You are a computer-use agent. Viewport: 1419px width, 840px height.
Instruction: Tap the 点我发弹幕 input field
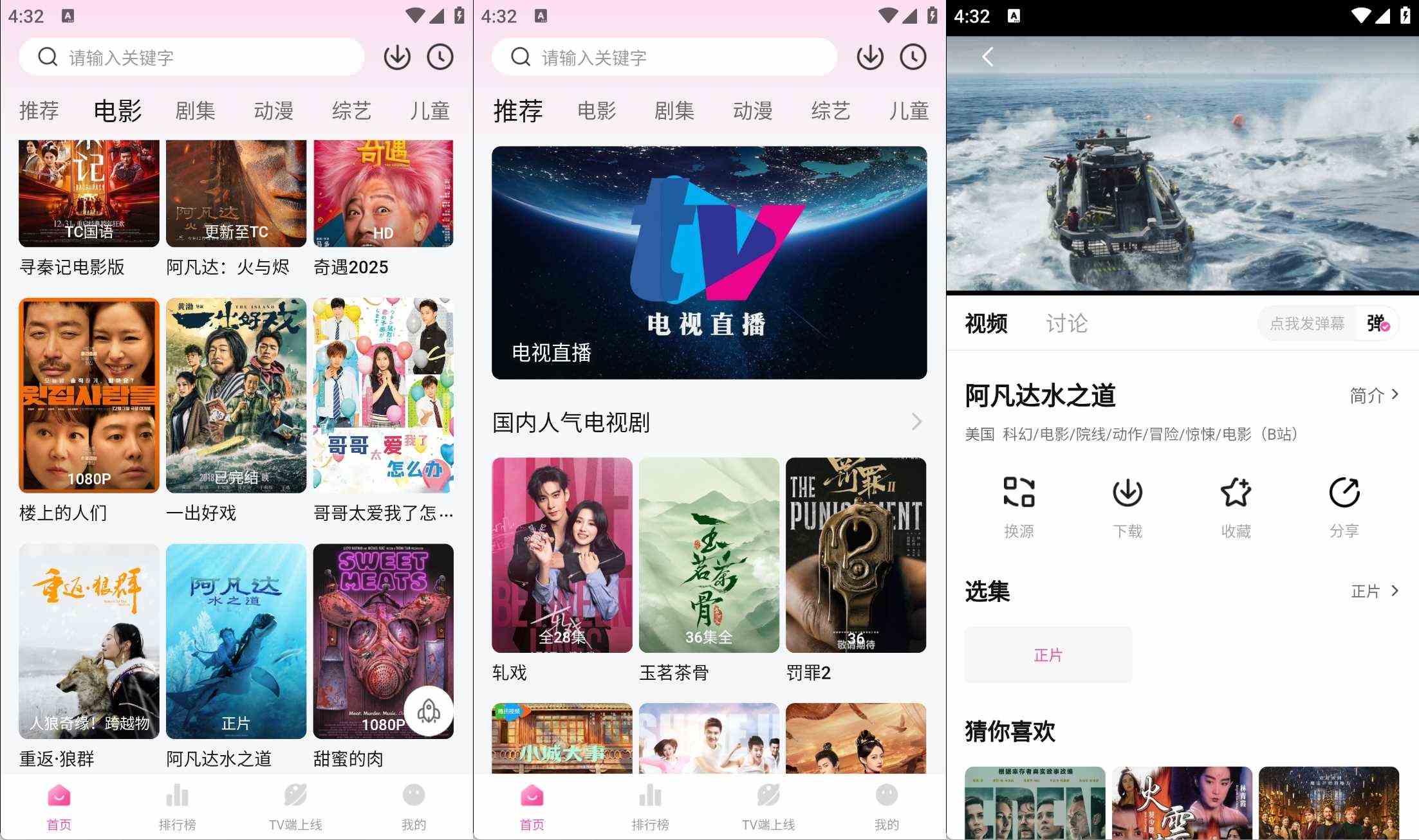point(1306,324)
